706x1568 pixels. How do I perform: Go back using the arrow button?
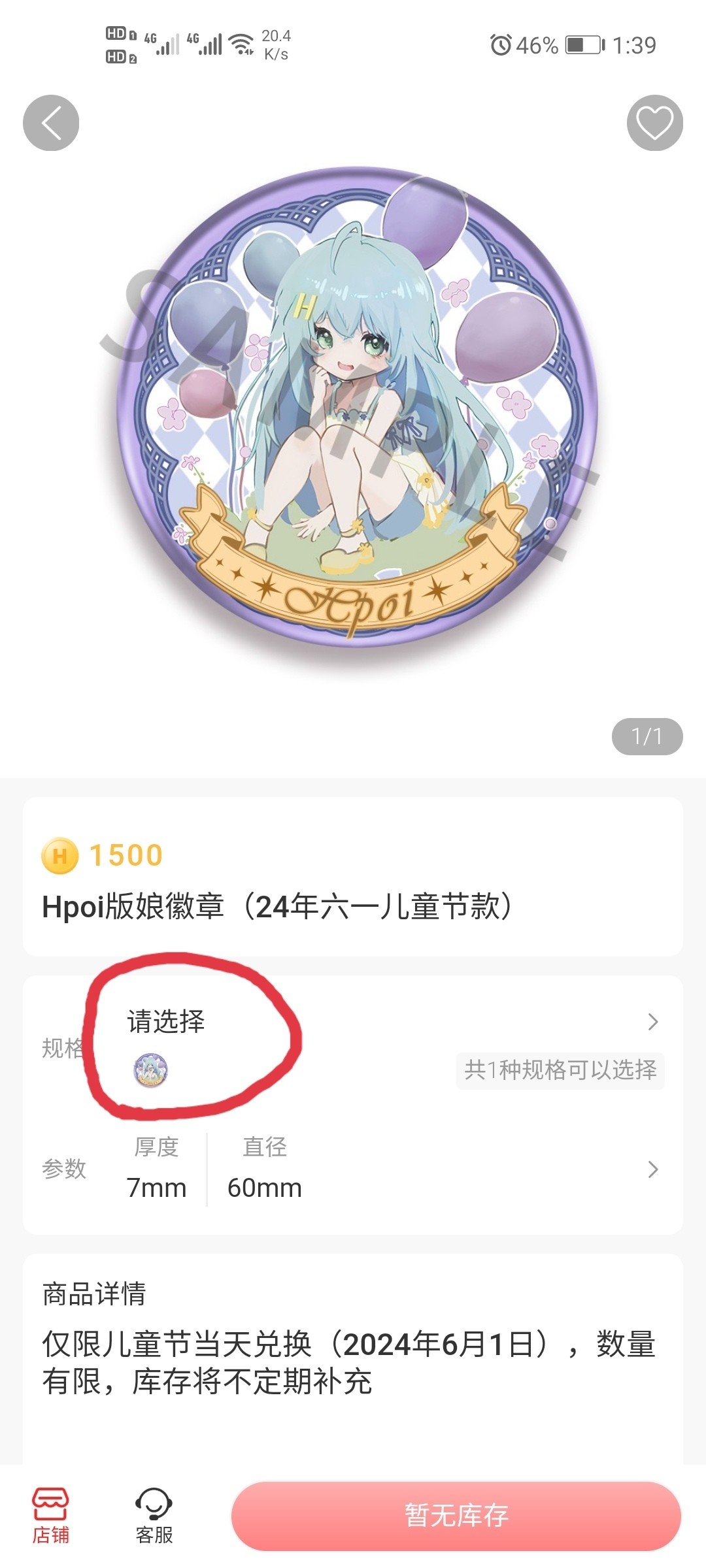pyautogui.click(x=51, y=123)
